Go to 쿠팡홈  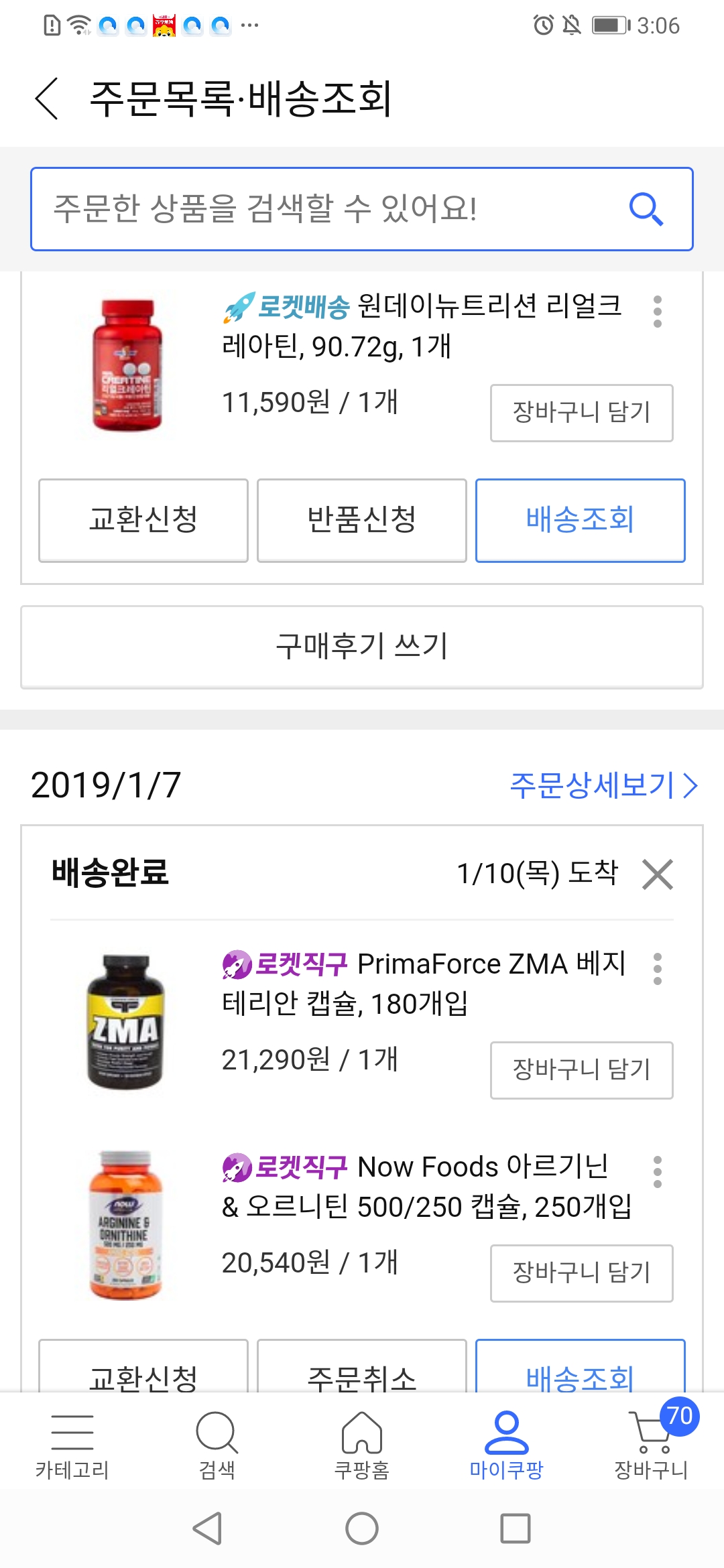pos(362,1445)
